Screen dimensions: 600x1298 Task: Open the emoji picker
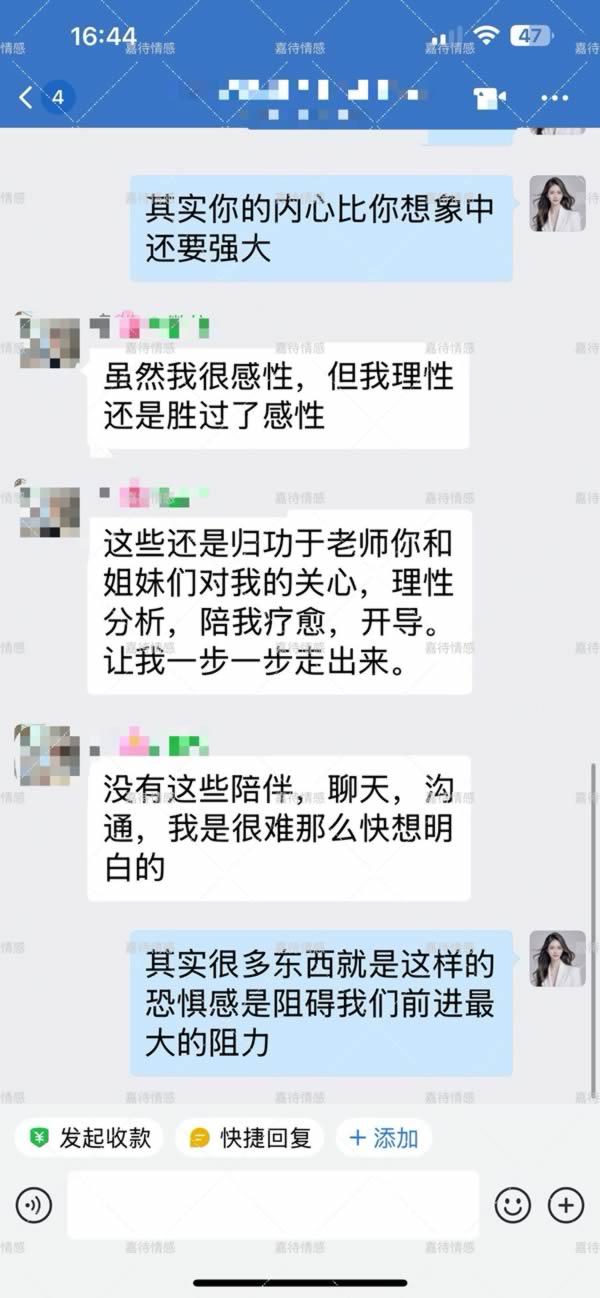pos(513,1205)
